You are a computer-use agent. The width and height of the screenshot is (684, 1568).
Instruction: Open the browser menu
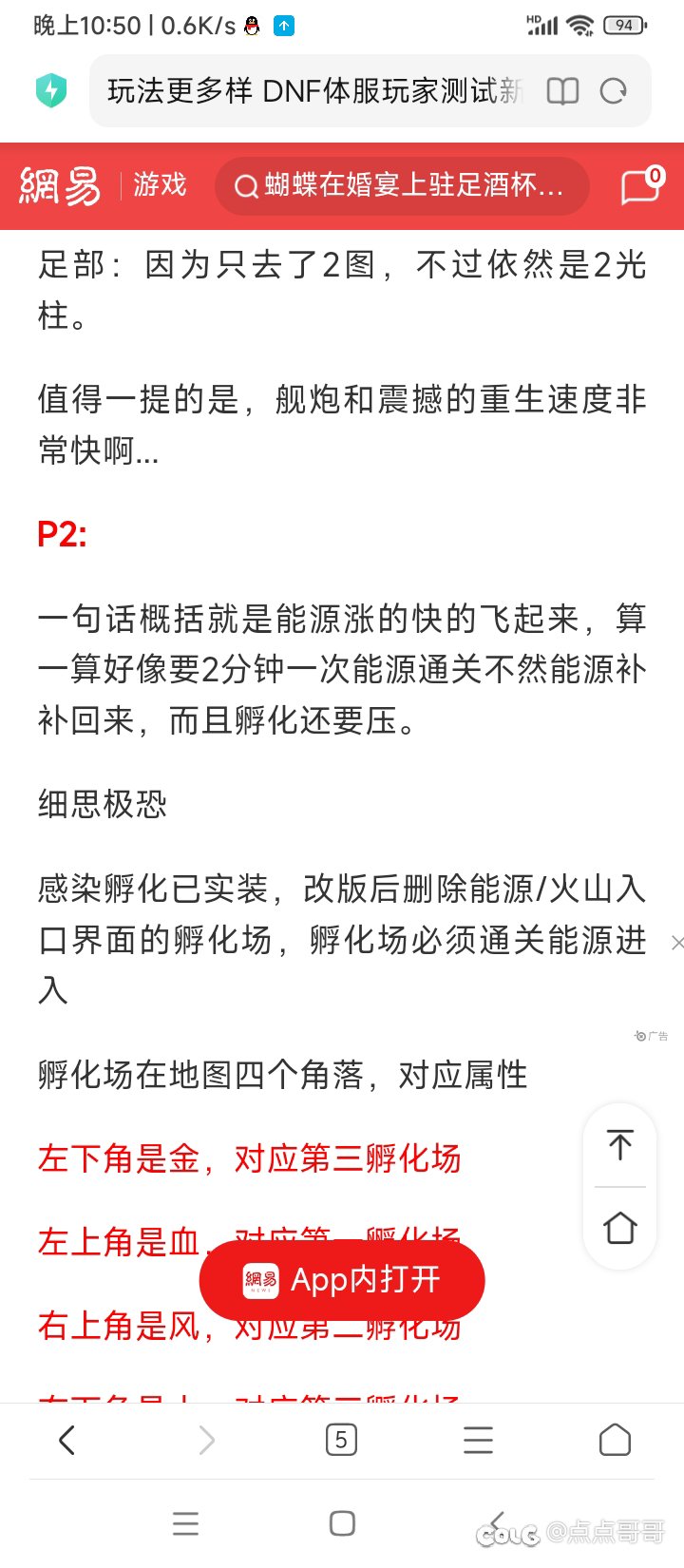tap(478, 1441)
